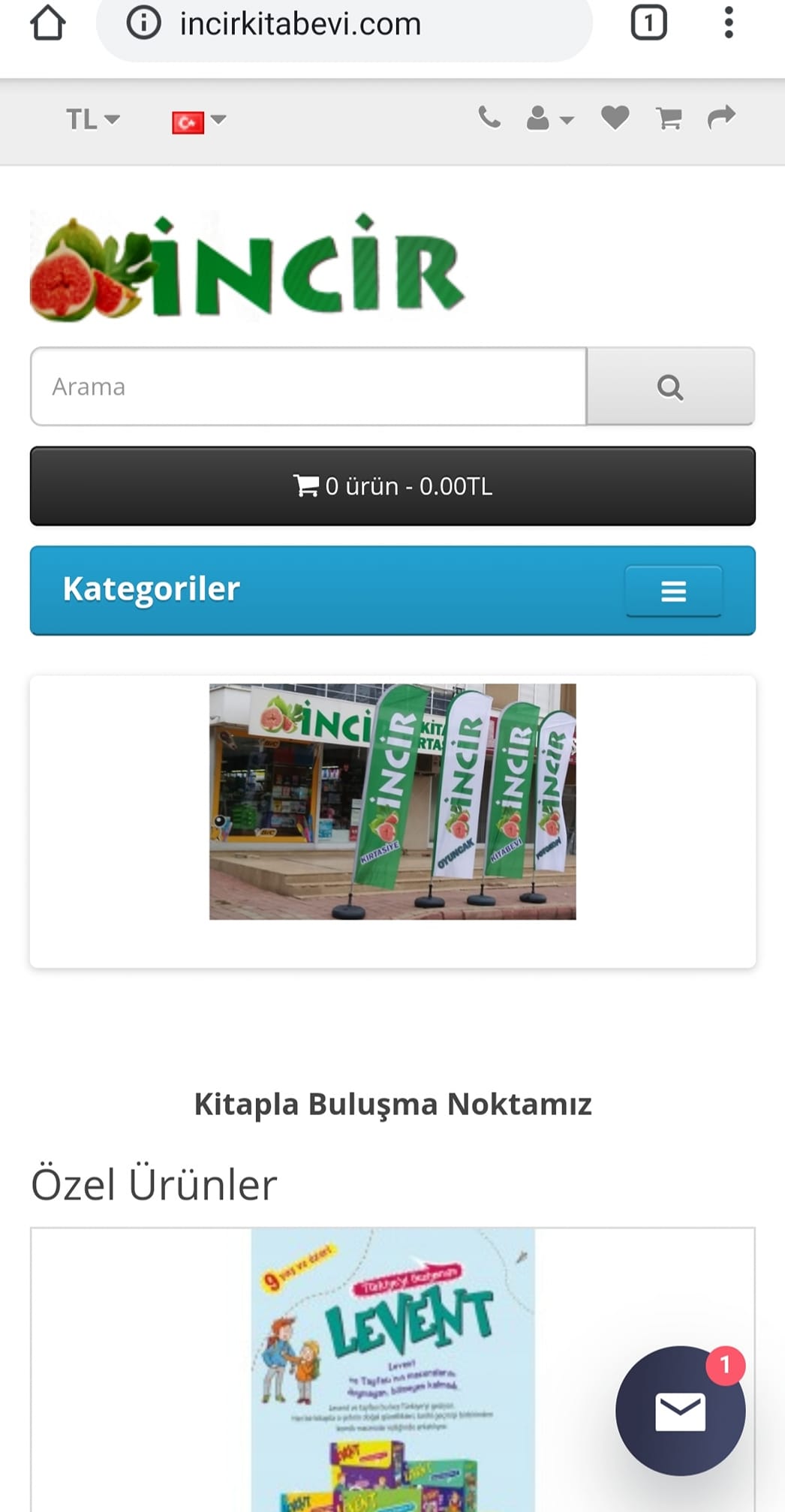Tap the checkout arrow icon
The width and height of the screenshot is (785, 1512).
click(x=721, y=117)
